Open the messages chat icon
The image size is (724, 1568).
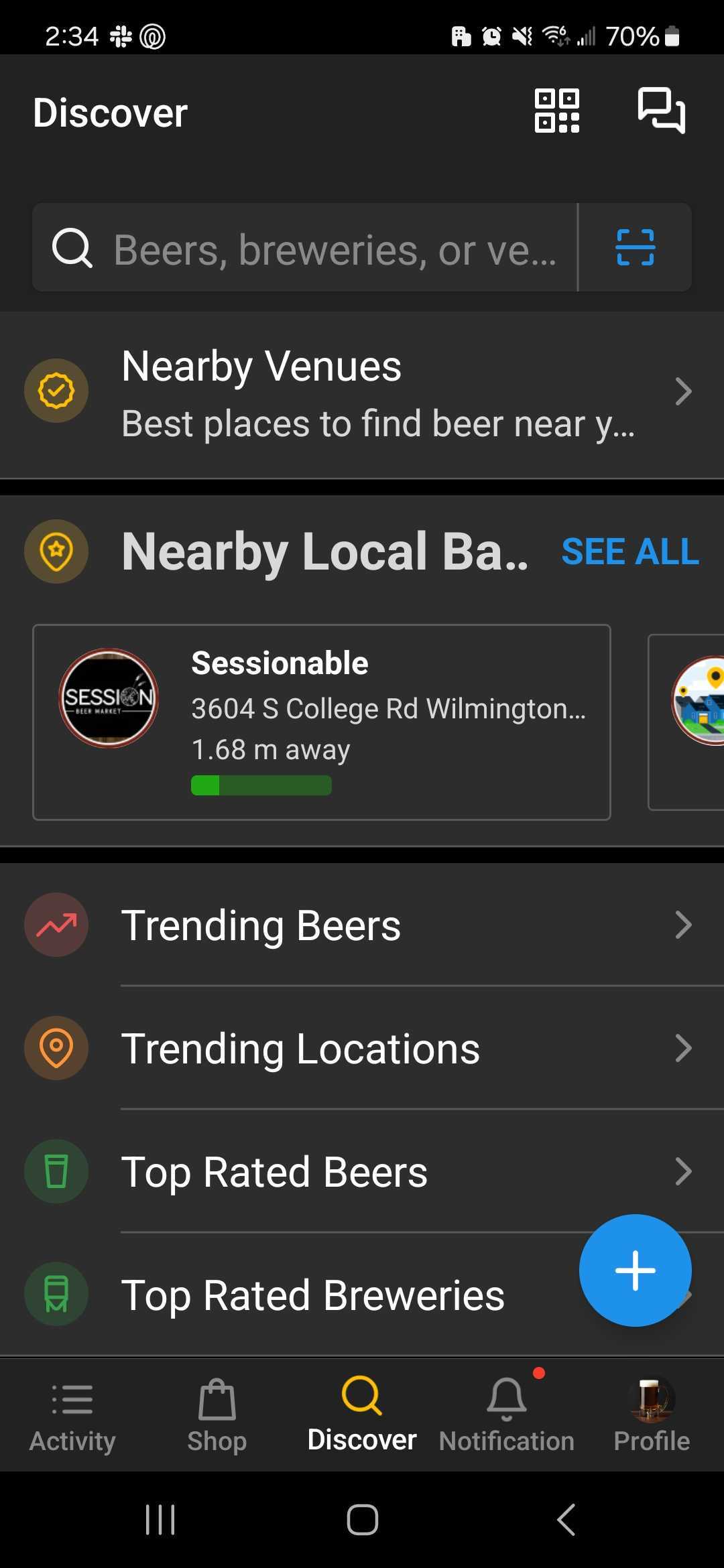click(x=661, y=111)
